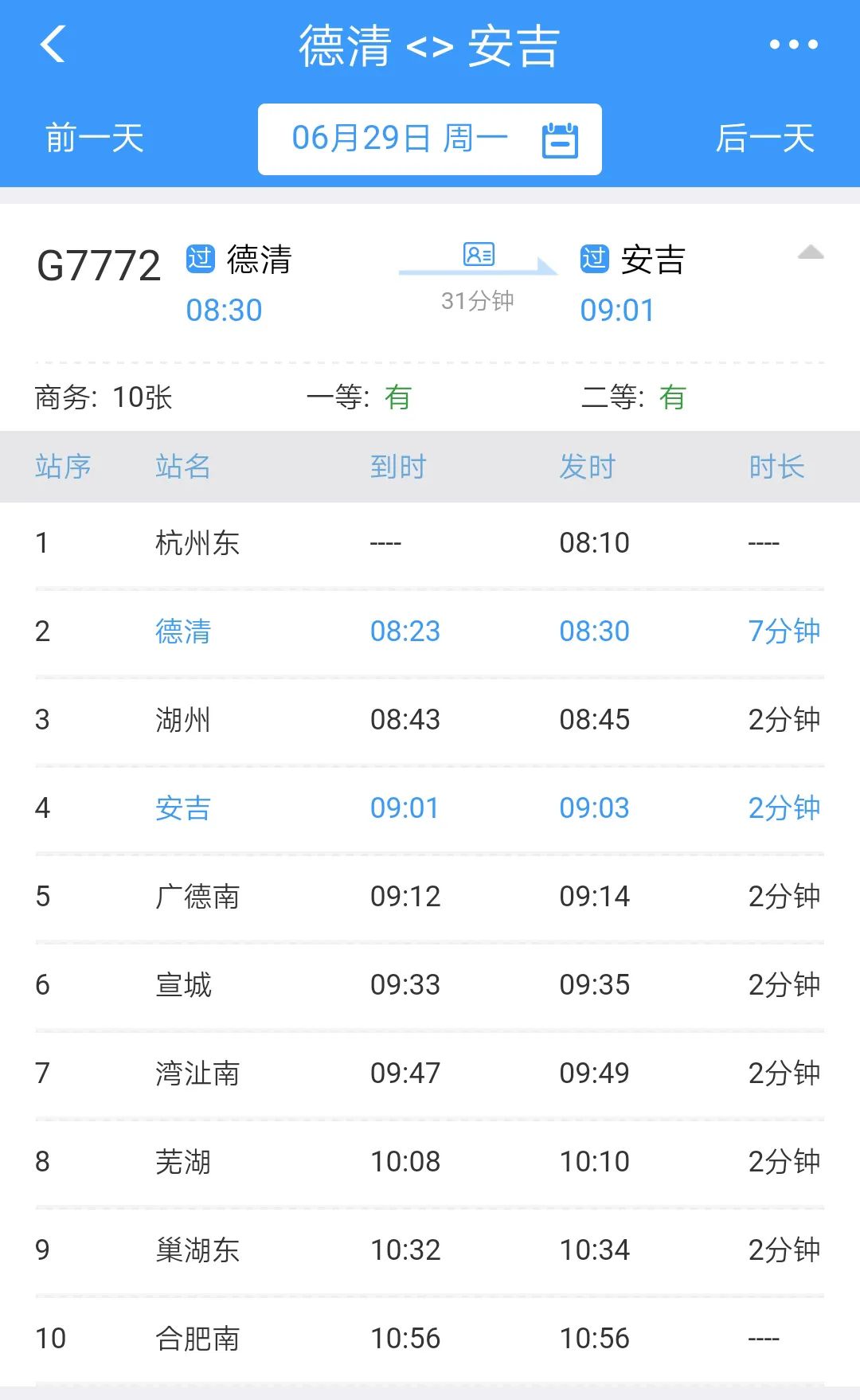860x1400 pixels.
Task: Tap the back arrow to return
Action: pos(53,45)
